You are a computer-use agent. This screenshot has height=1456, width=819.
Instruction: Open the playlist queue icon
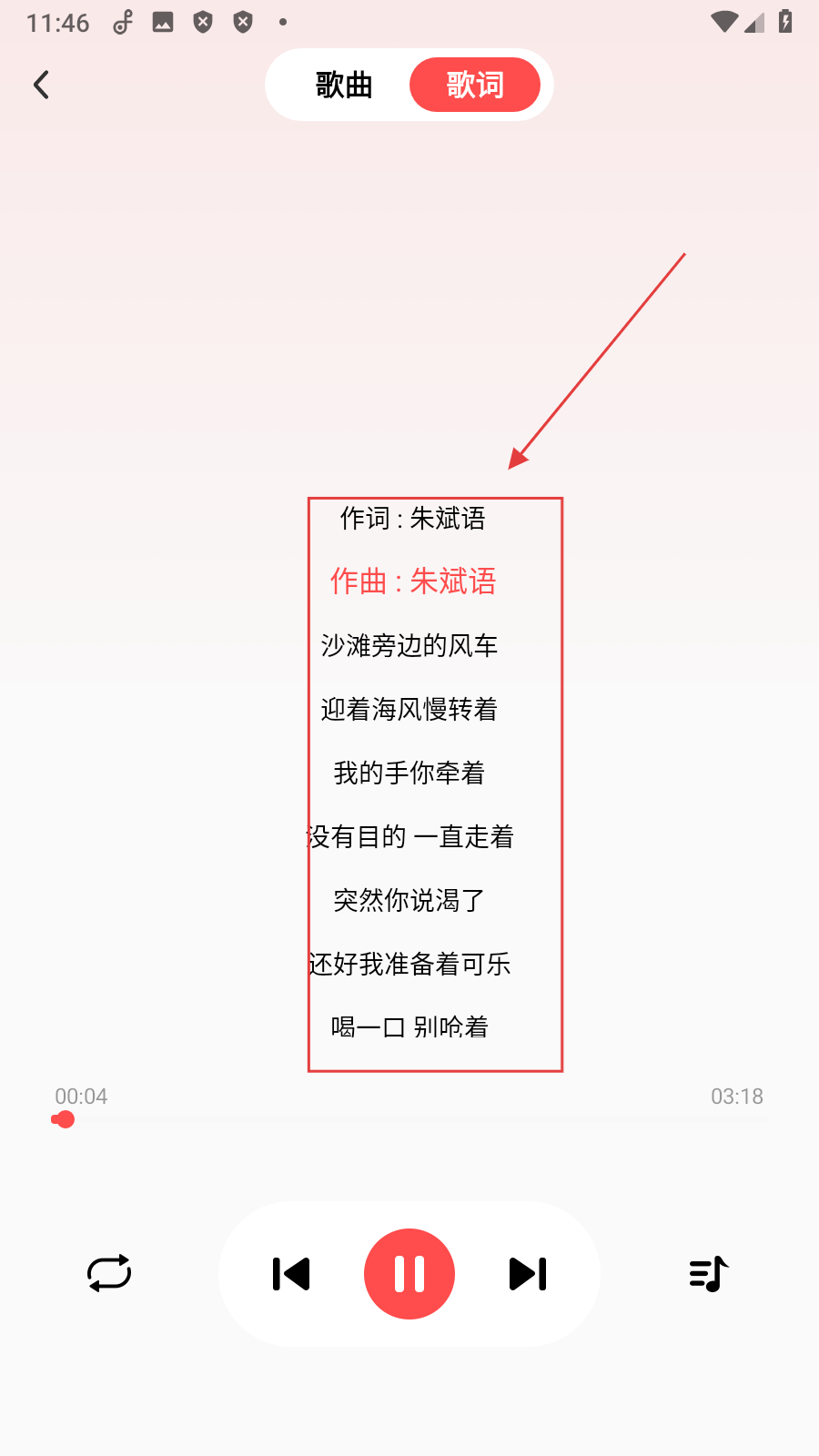tap(709, 1274)
